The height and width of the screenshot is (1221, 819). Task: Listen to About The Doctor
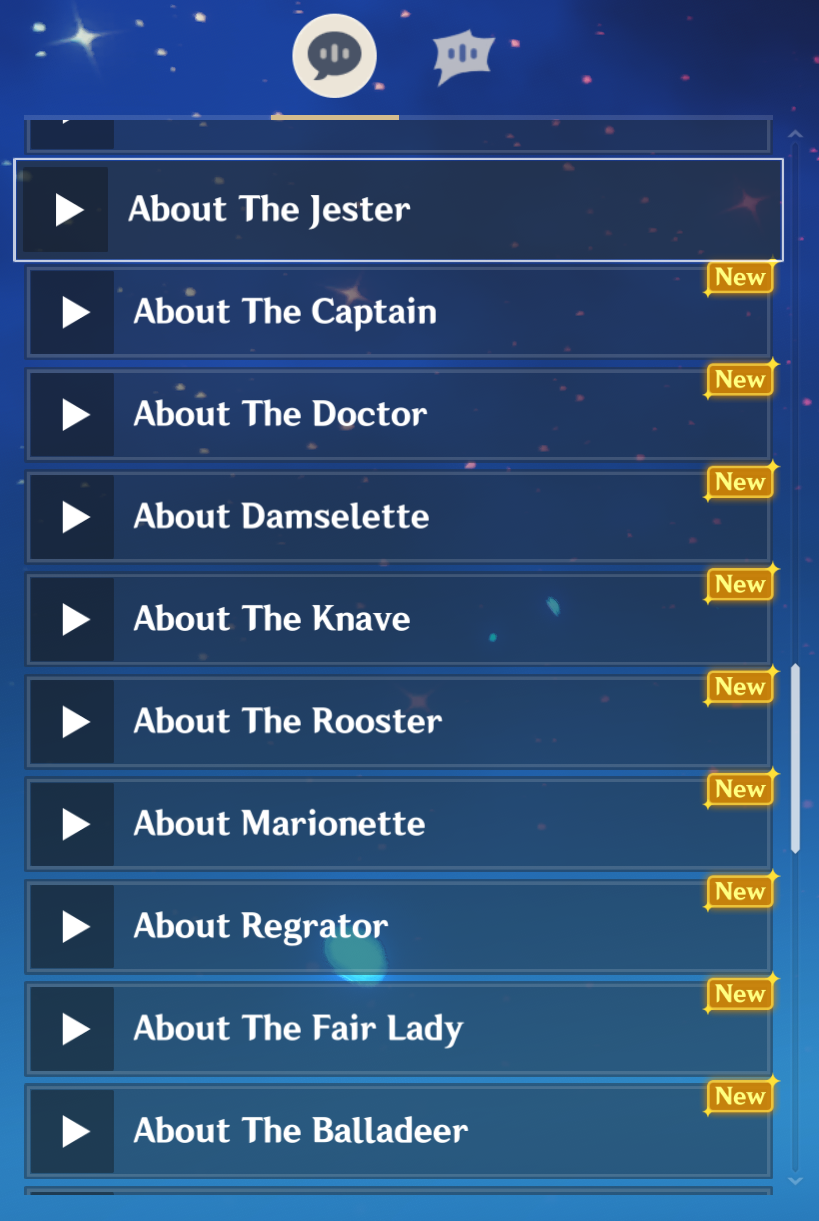75,414
